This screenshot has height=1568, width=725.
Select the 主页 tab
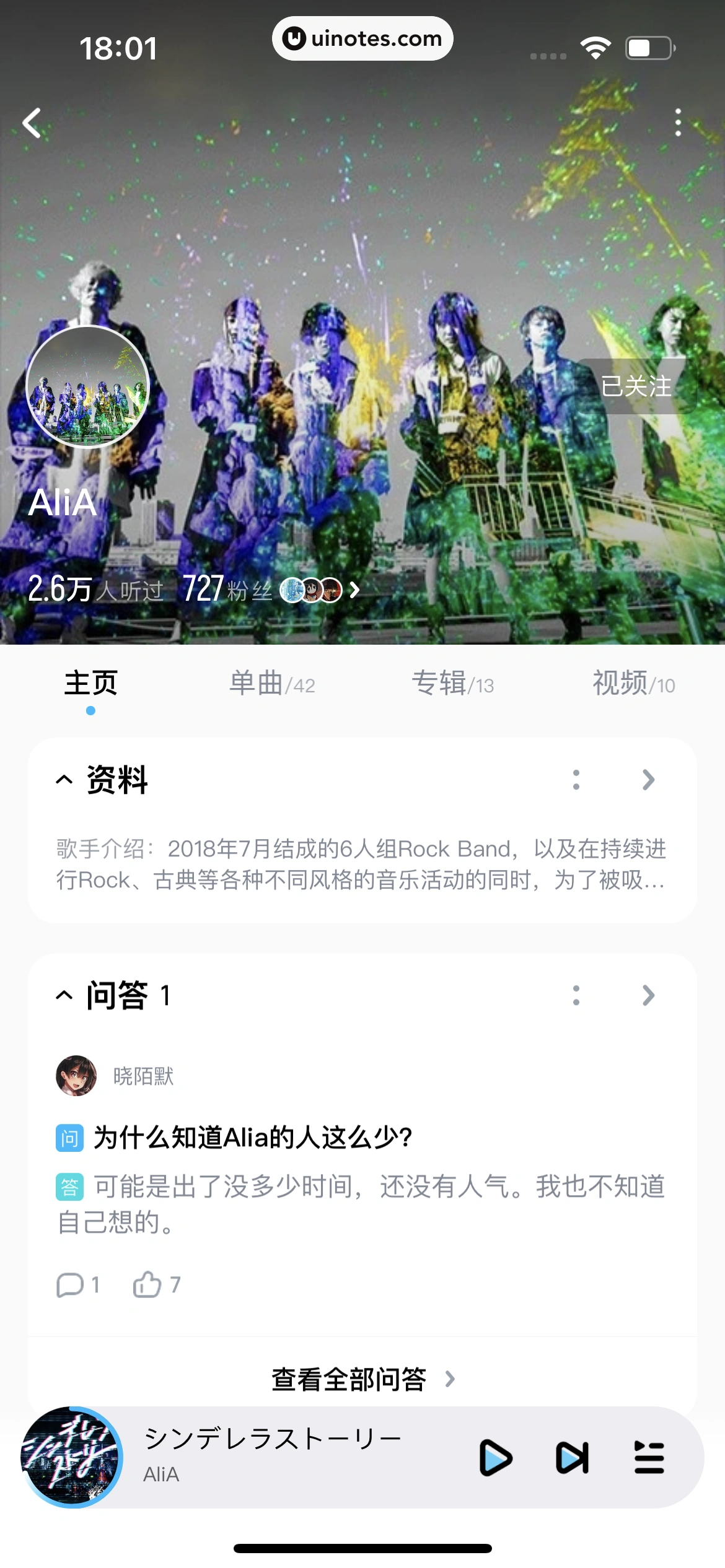(90, 684)
